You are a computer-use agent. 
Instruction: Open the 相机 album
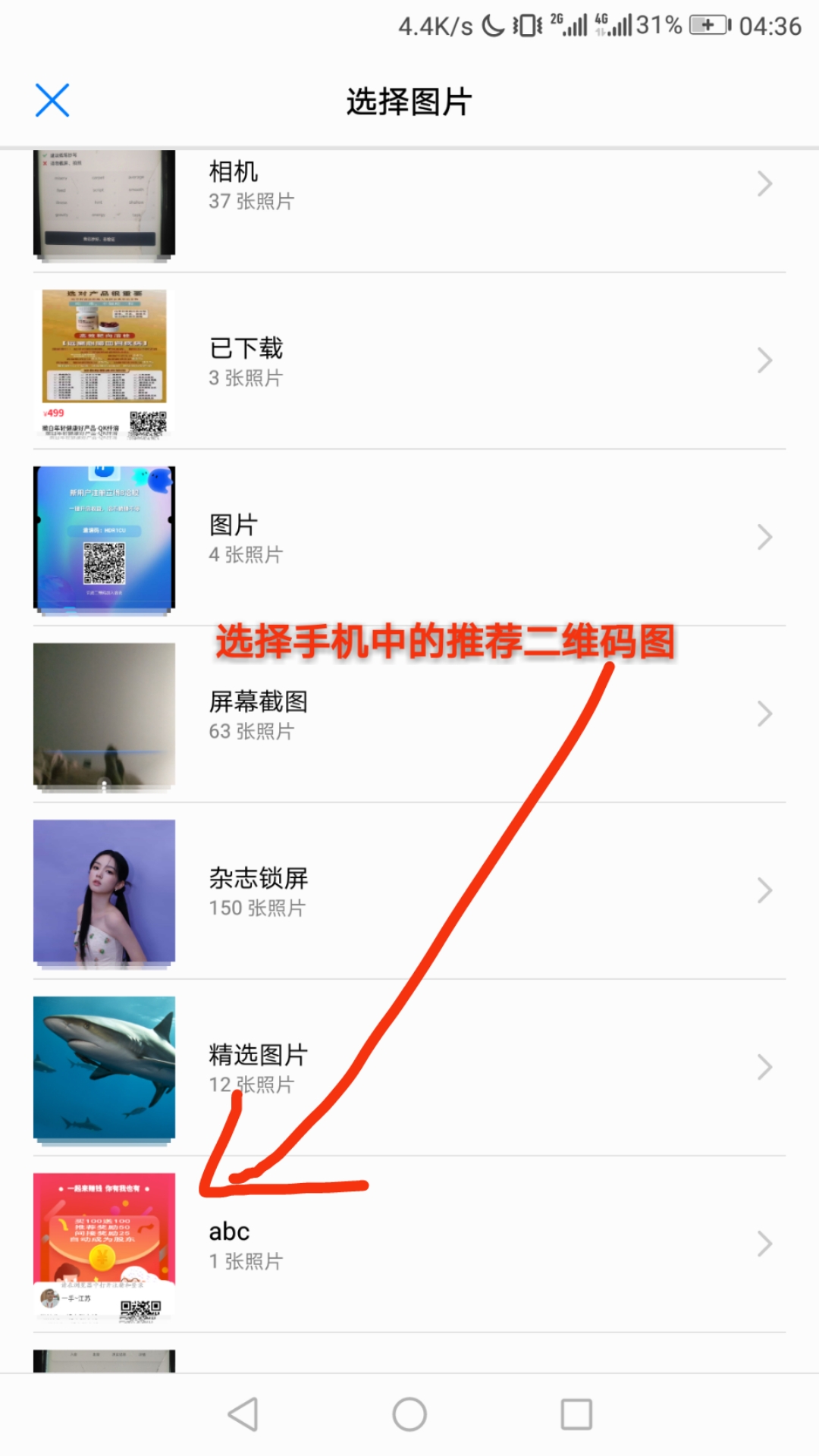click(x=409, y=185)
